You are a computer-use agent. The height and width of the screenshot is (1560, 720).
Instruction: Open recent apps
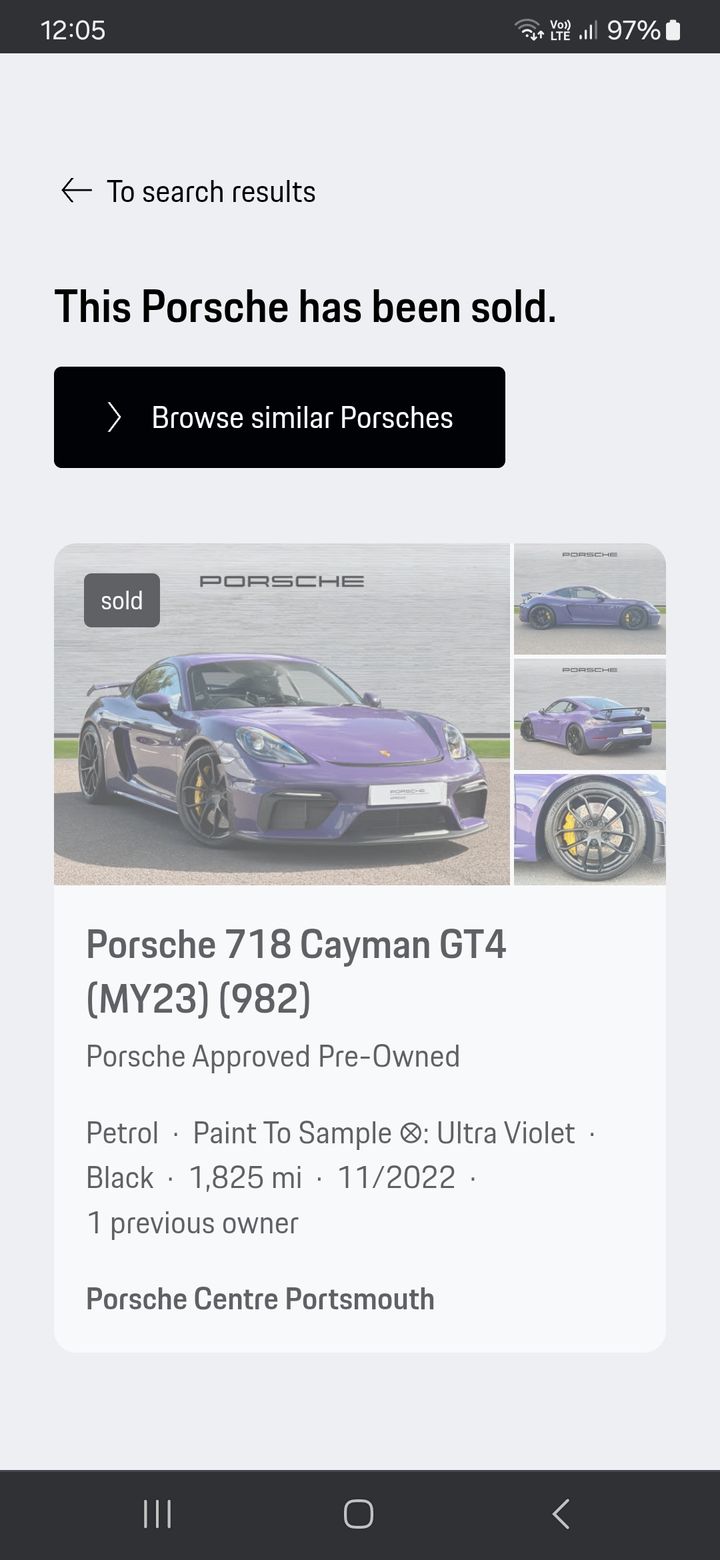coord(157,1514)
